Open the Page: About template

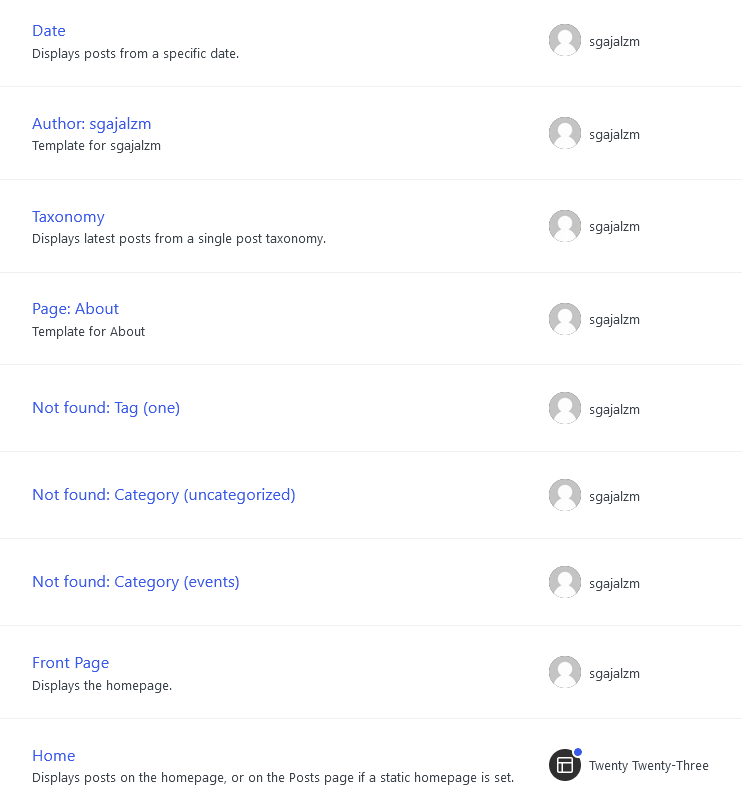pos(75,308)
